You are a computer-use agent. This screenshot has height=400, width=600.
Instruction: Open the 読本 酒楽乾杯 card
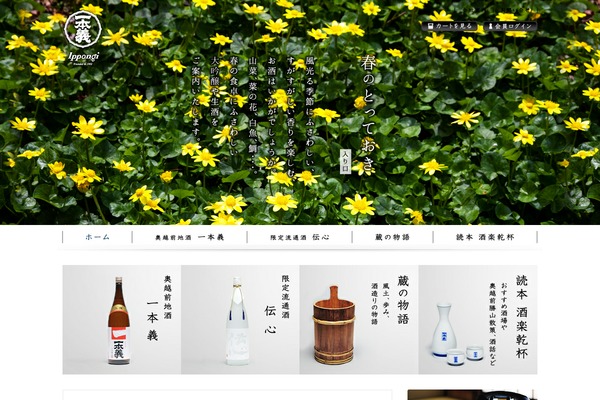[x=477, y=319]
